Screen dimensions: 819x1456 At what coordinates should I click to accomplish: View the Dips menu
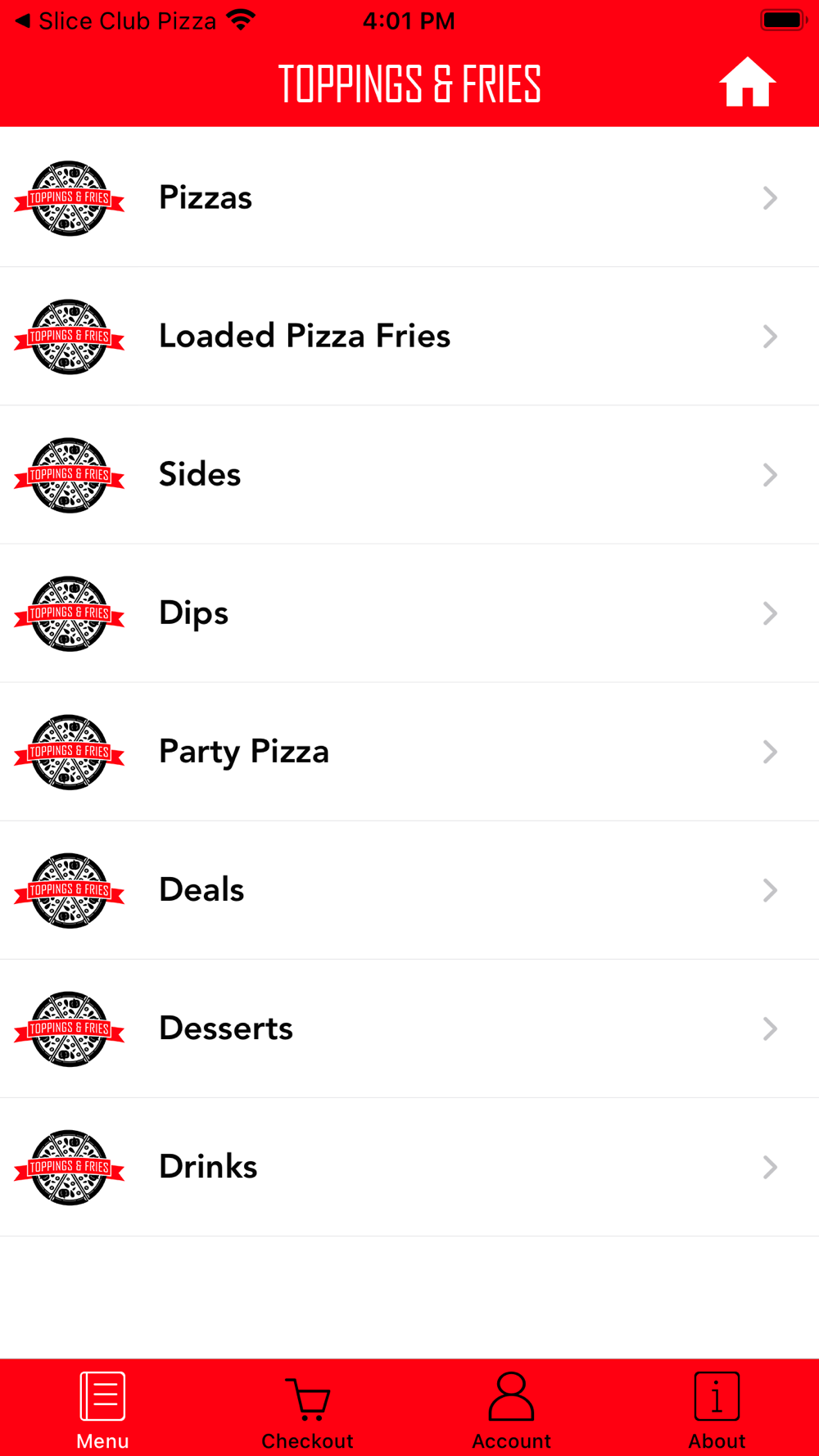click(x=409, y=613)
